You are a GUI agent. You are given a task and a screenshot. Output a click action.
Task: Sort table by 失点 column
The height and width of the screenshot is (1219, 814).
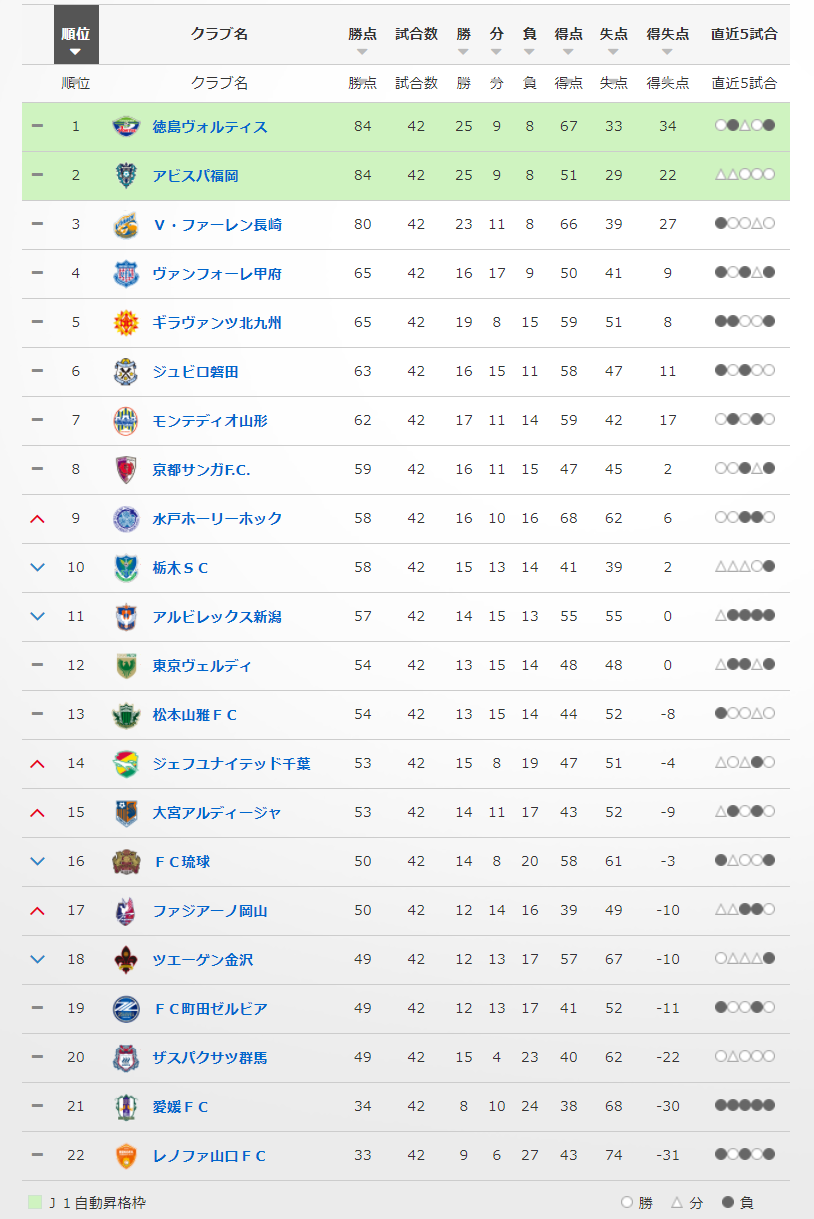click(613, 40)
